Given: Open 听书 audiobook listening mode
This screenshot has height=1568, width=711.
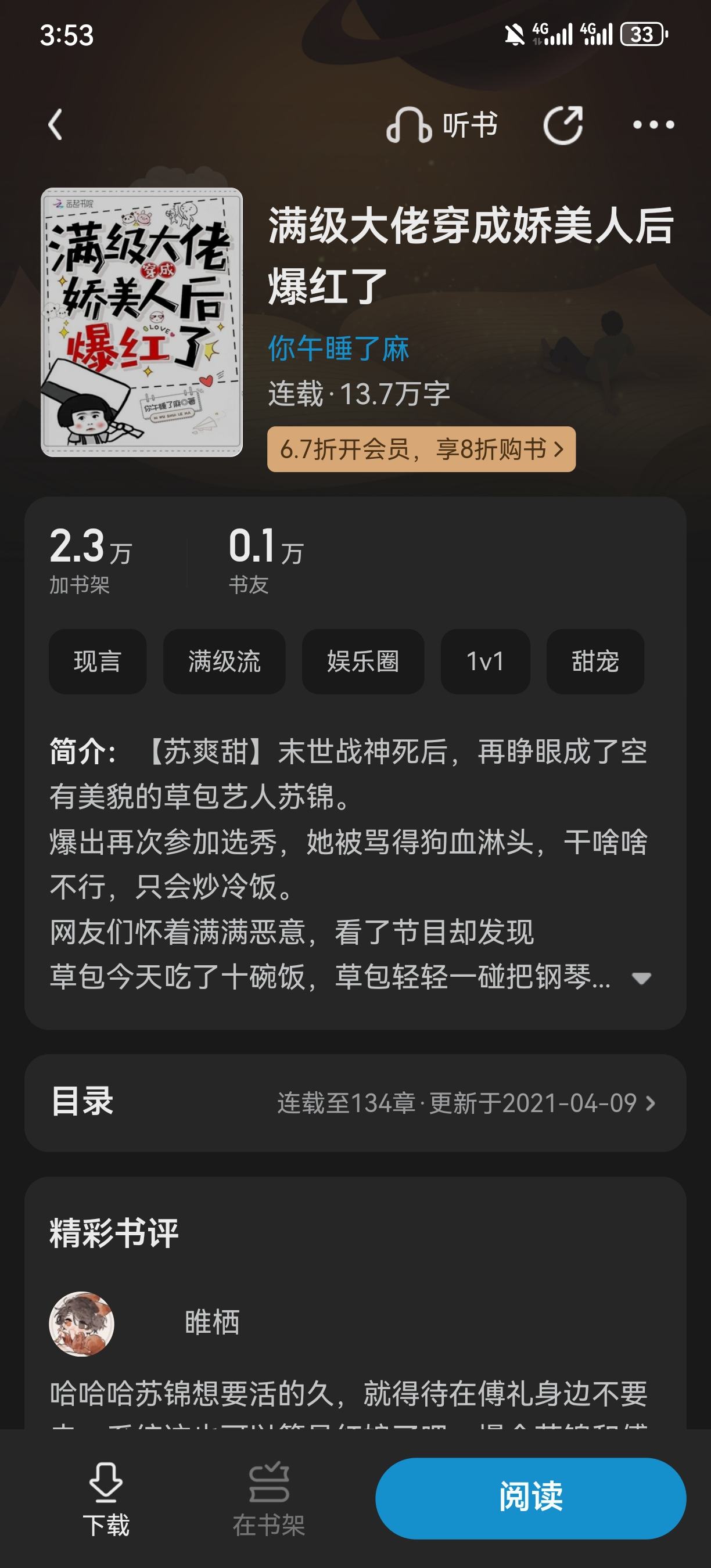Looking at the screenshot, I should tap(443, 125).
